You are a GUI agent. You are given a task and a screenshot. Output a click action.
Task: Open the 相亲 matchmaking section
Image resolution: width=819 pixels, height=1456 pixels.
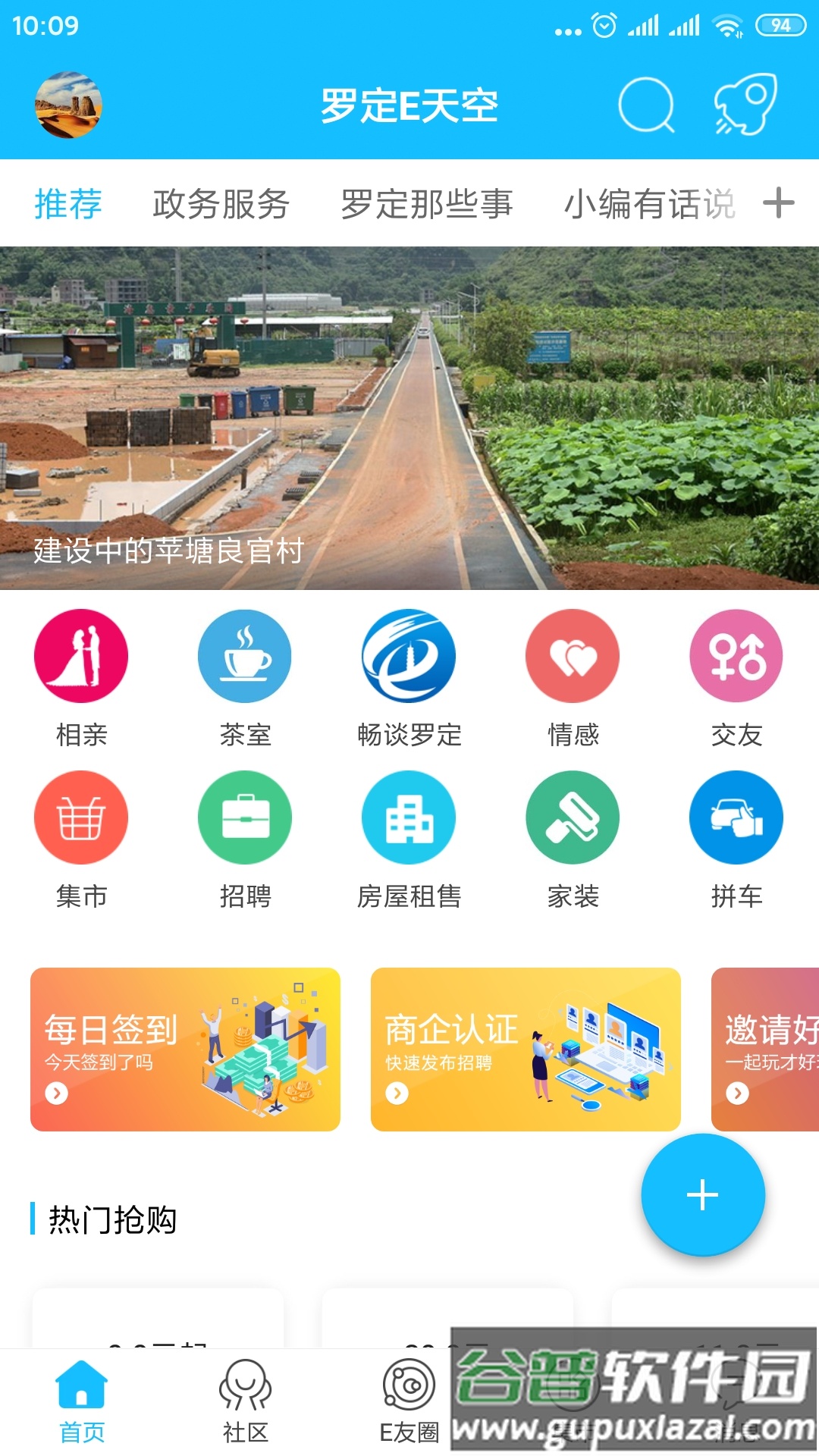[81, 656]
